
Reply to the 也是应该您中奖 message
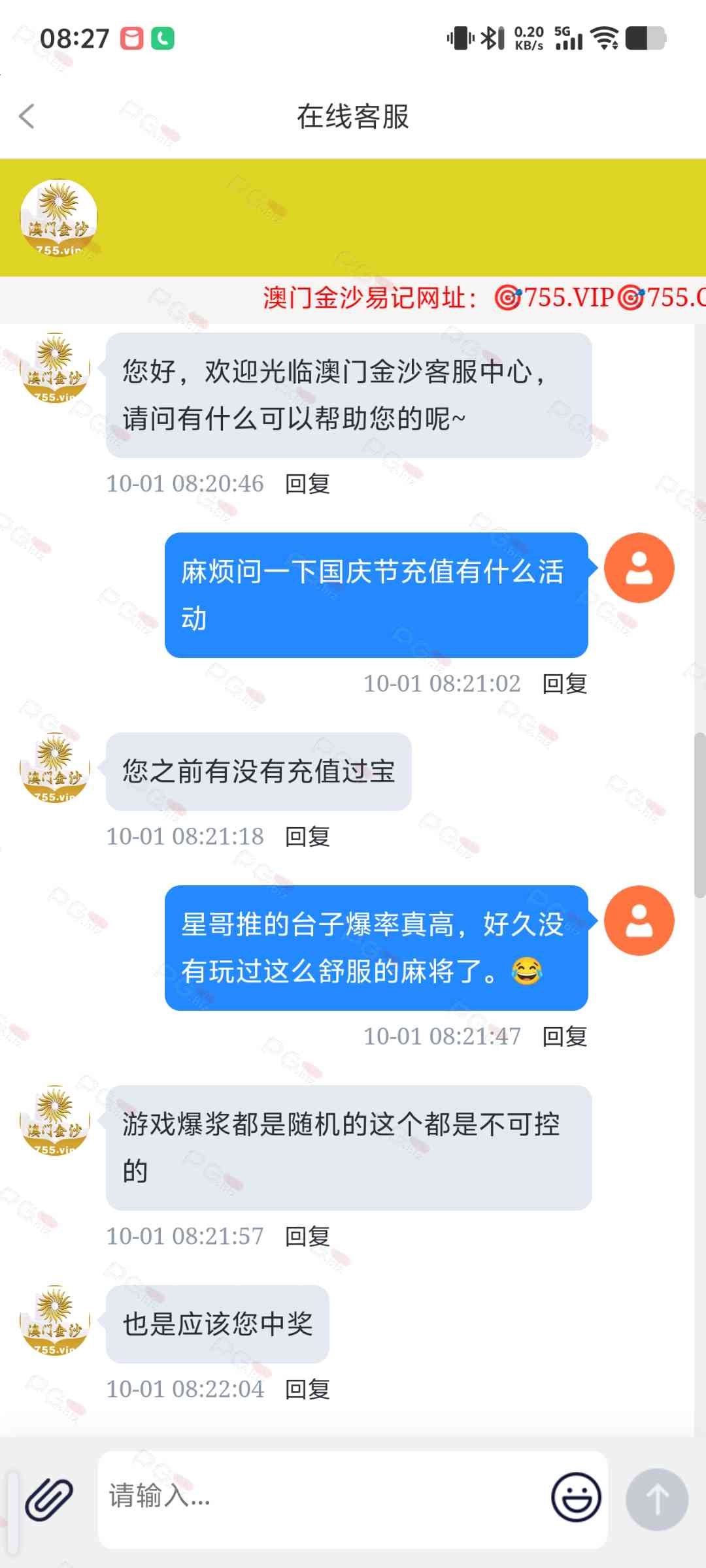click(307, 1390)
